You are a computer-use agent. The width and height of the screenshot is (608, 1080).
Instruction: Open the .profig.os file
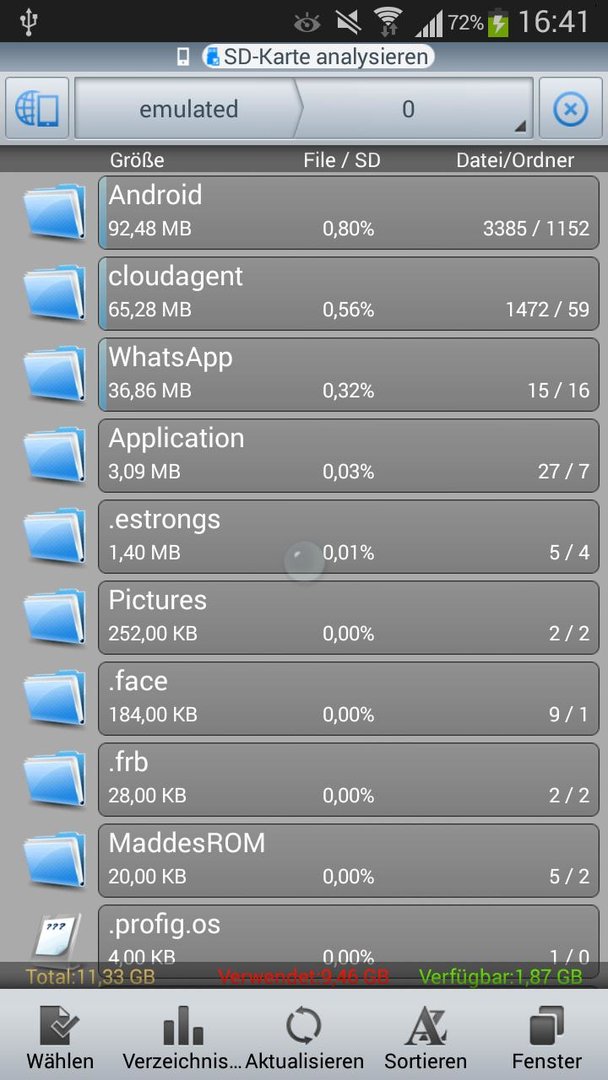point(348,935)
